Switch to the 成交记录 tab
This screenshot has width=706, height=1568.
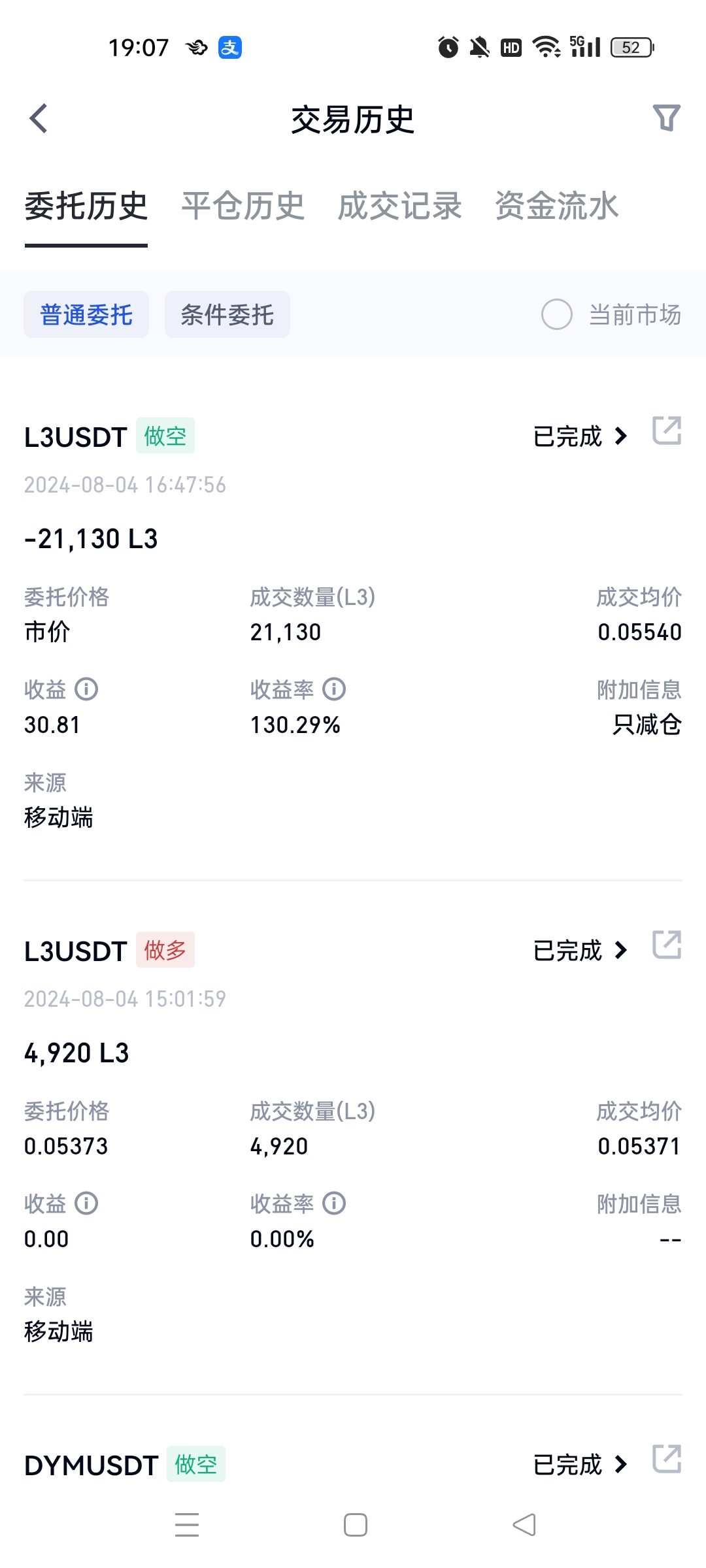(400, 206)
